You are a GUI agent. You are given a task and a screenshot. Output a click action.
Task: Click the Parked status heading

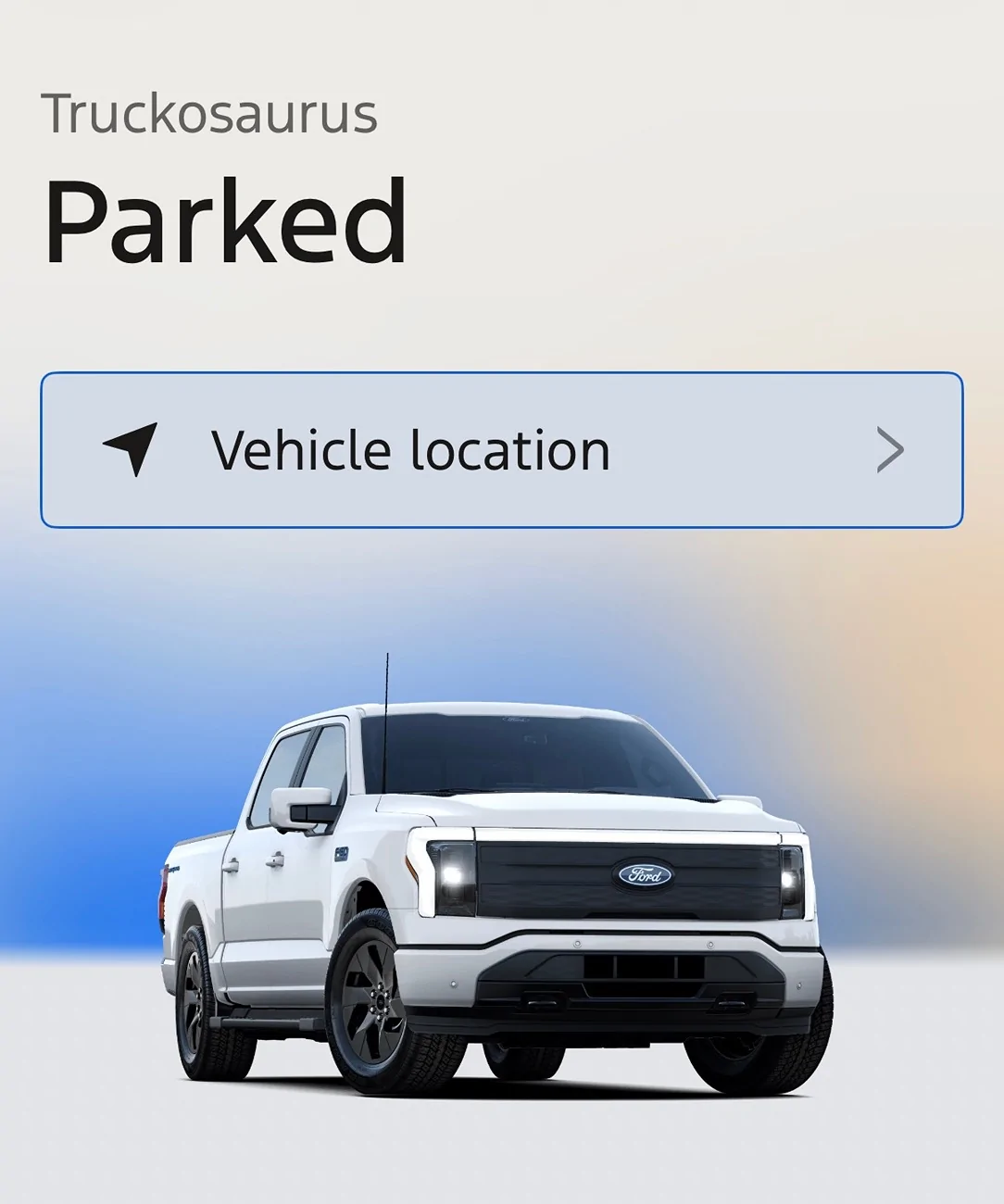point(228,222)
